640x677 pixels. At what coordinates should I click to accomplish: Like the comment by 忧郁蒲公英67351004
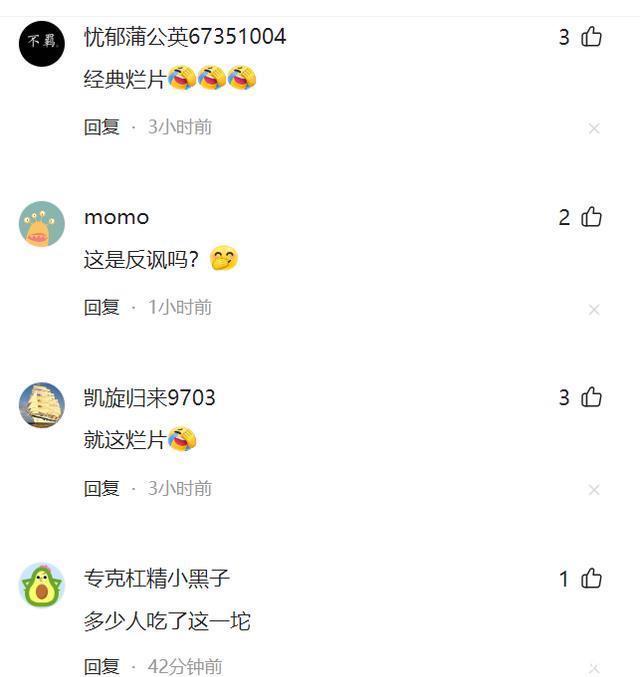tap(591, 36)
